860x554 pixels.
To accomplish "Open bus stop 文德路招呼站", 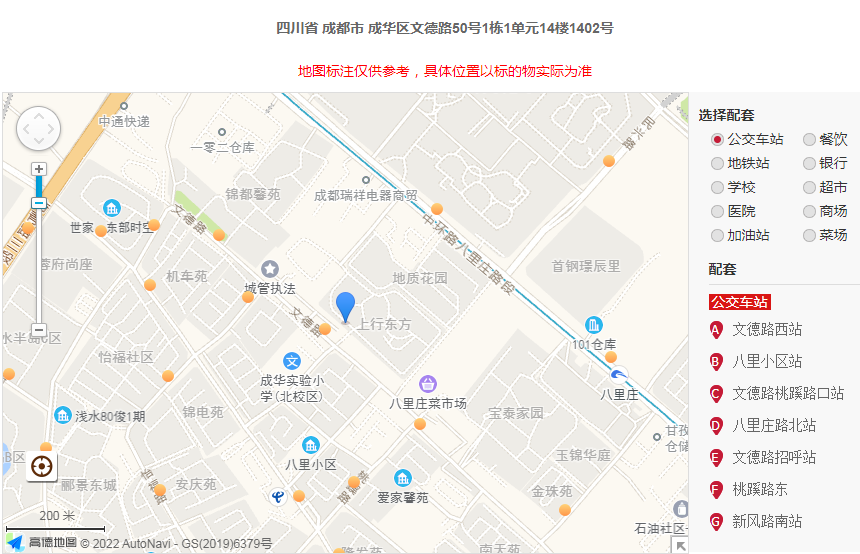I will pos(773,457).
